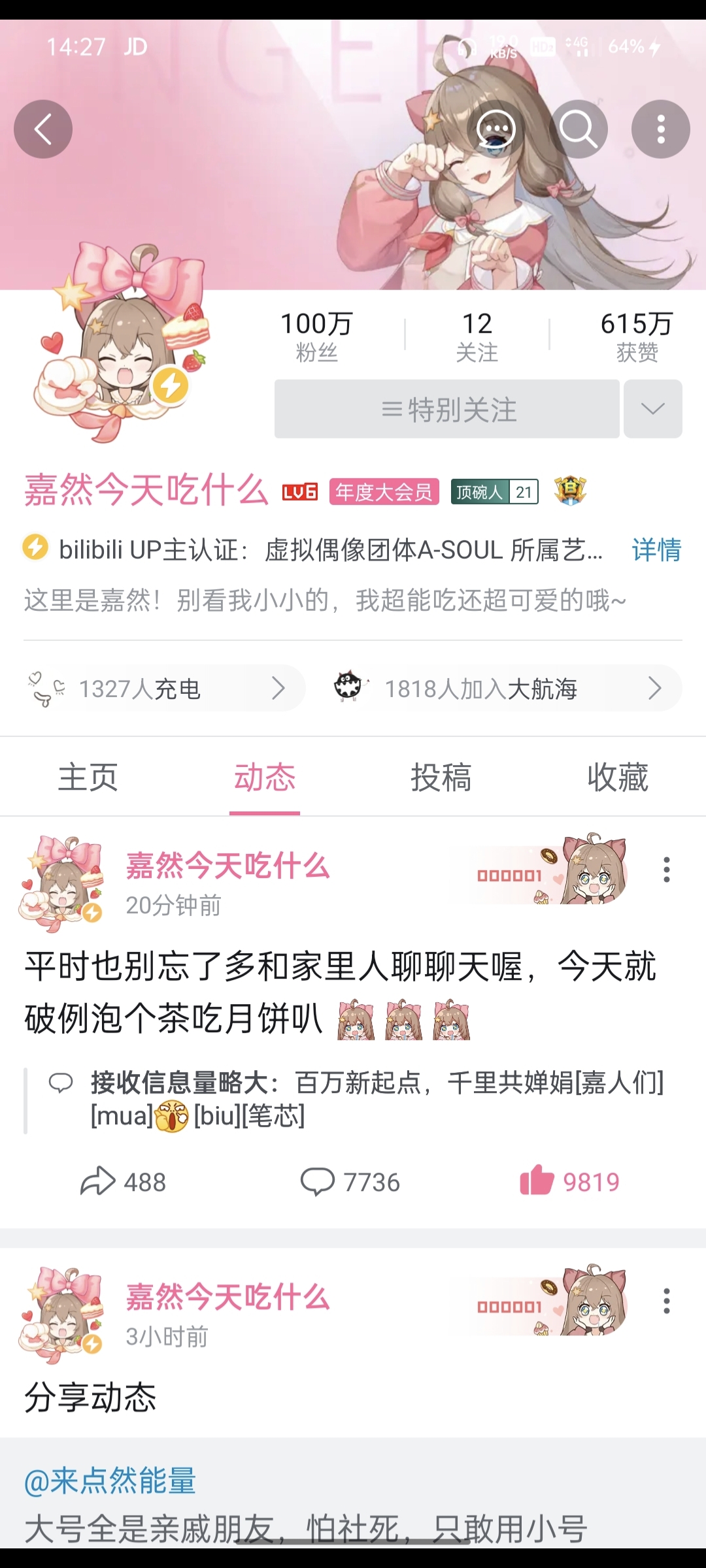
Task: Switch to the 投稿 tab
Action: (x=441, y=777)
